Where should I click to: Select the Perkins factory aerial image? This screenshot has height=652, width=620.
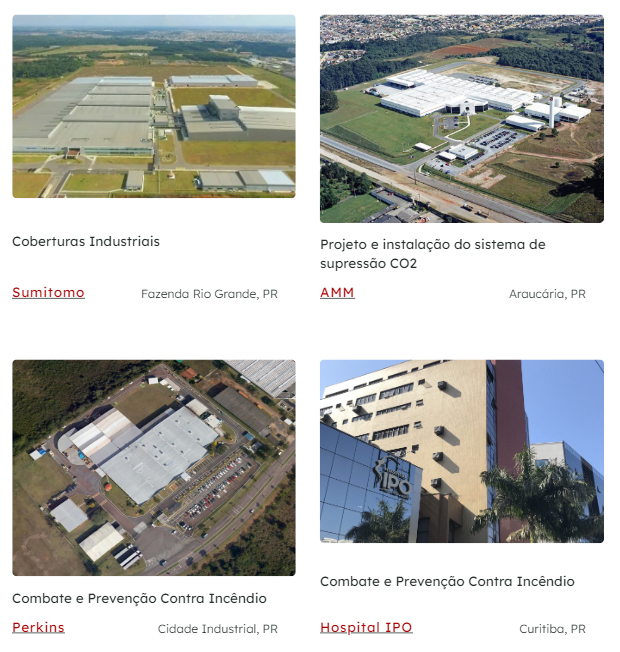pos(154,467)
